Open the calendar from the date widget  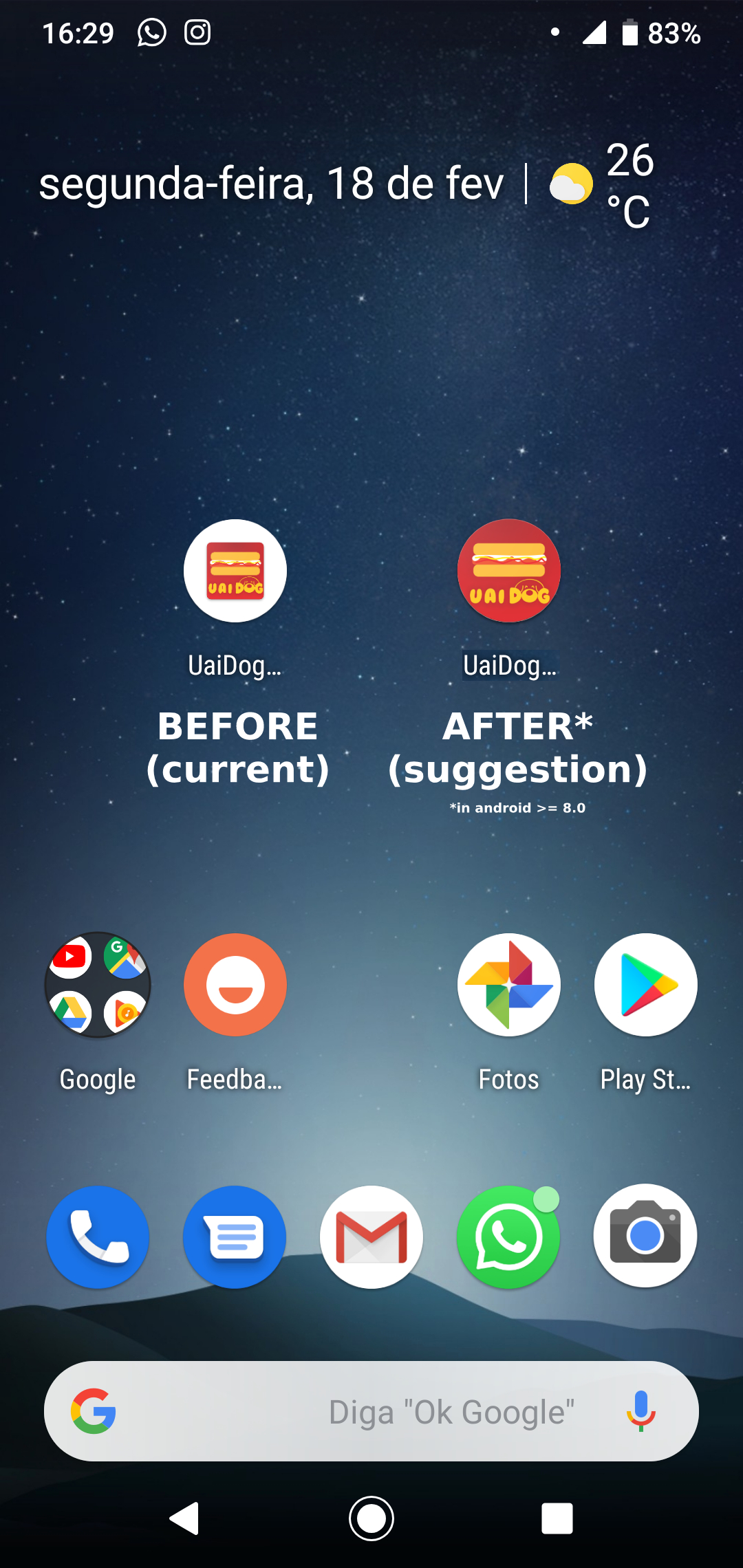coord(271,184)
